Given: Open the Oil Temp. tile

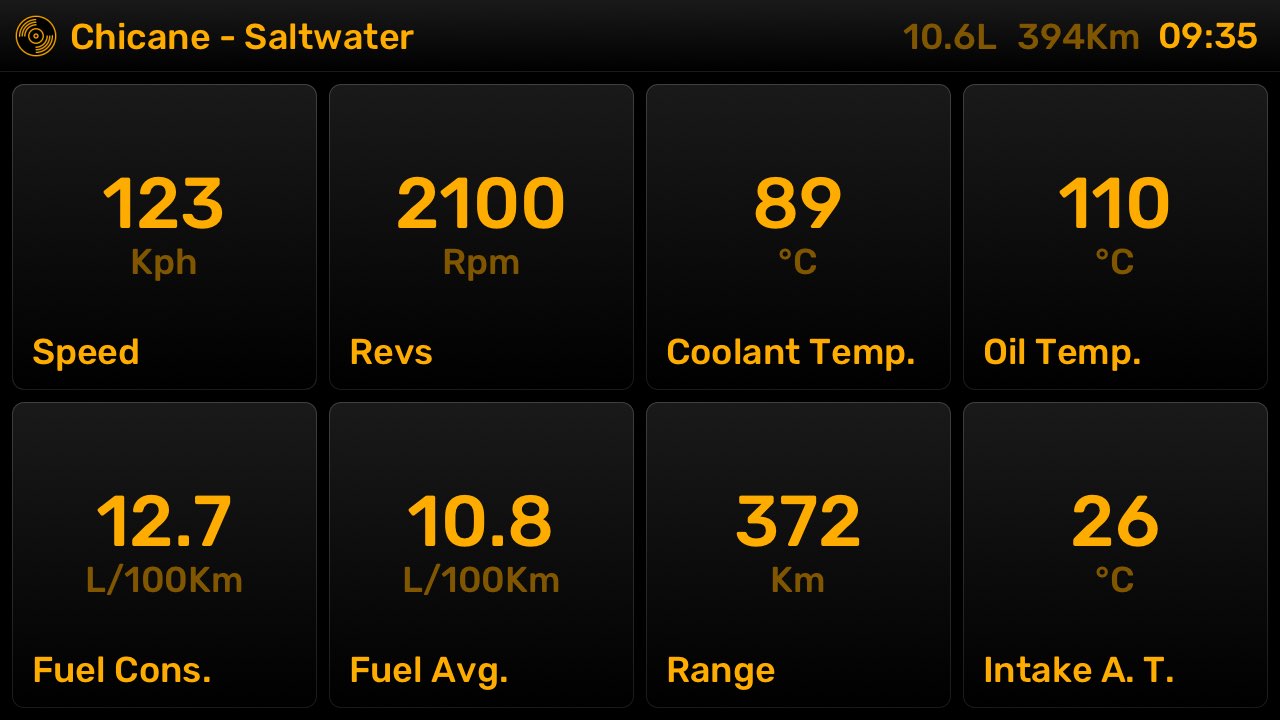Looking at the screenshot, I should pyautogui.click(x=1115, y=237).
